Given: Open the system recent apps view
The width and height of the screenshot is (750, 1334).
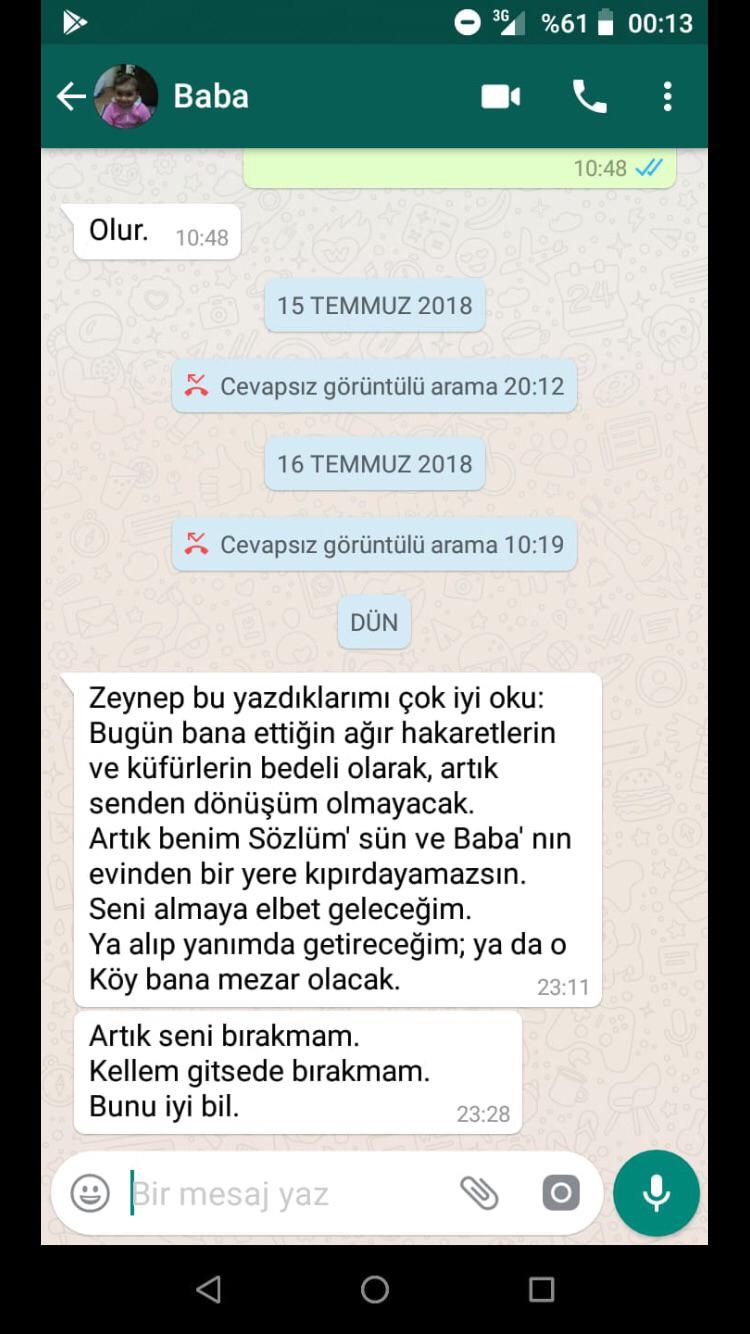Looking at the screenshot, I should pyautogui.click(x=541, y=1289).
